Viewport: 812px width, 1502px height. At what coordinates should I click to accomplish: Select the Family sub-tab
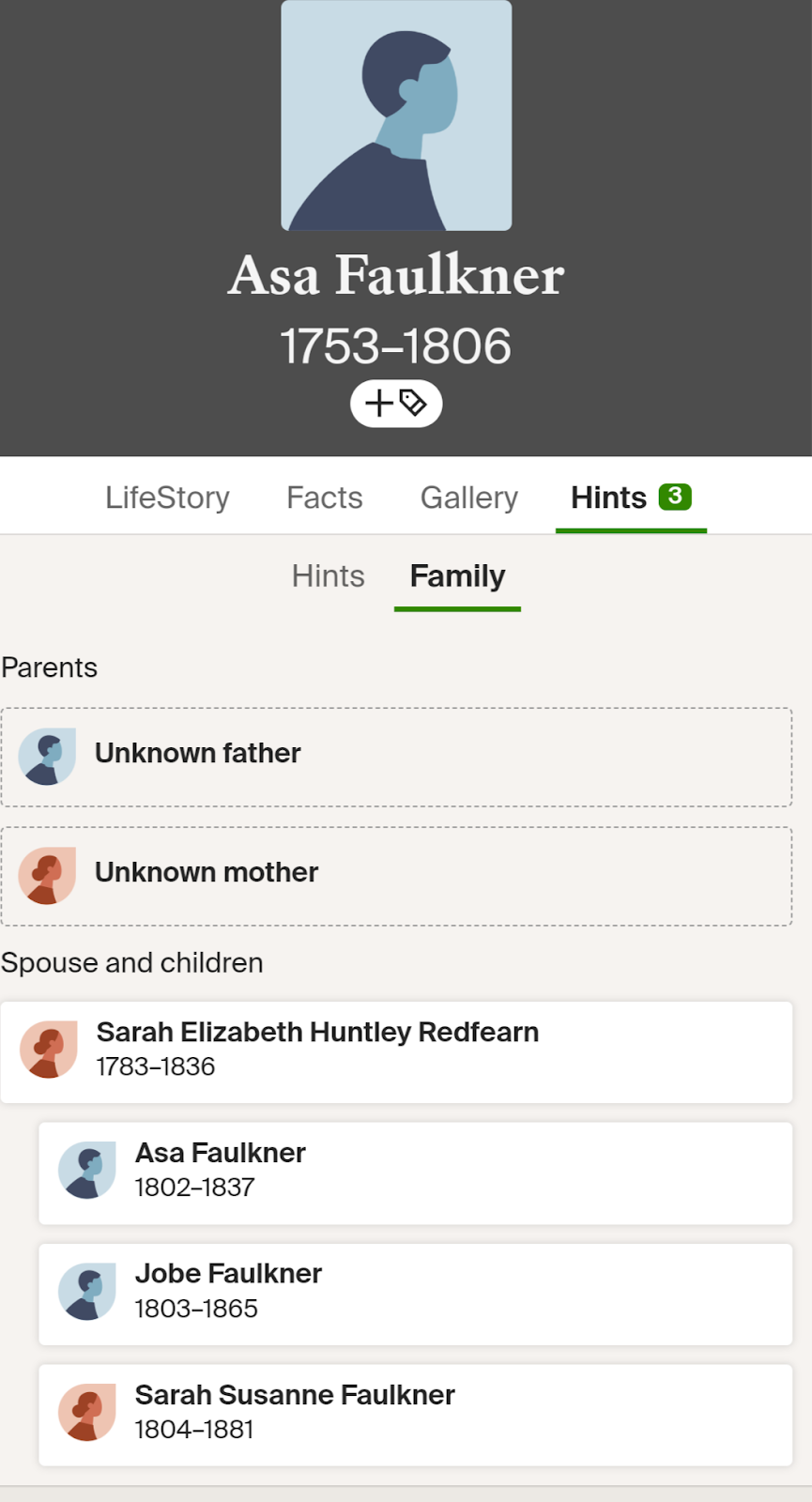coord(457,576)
